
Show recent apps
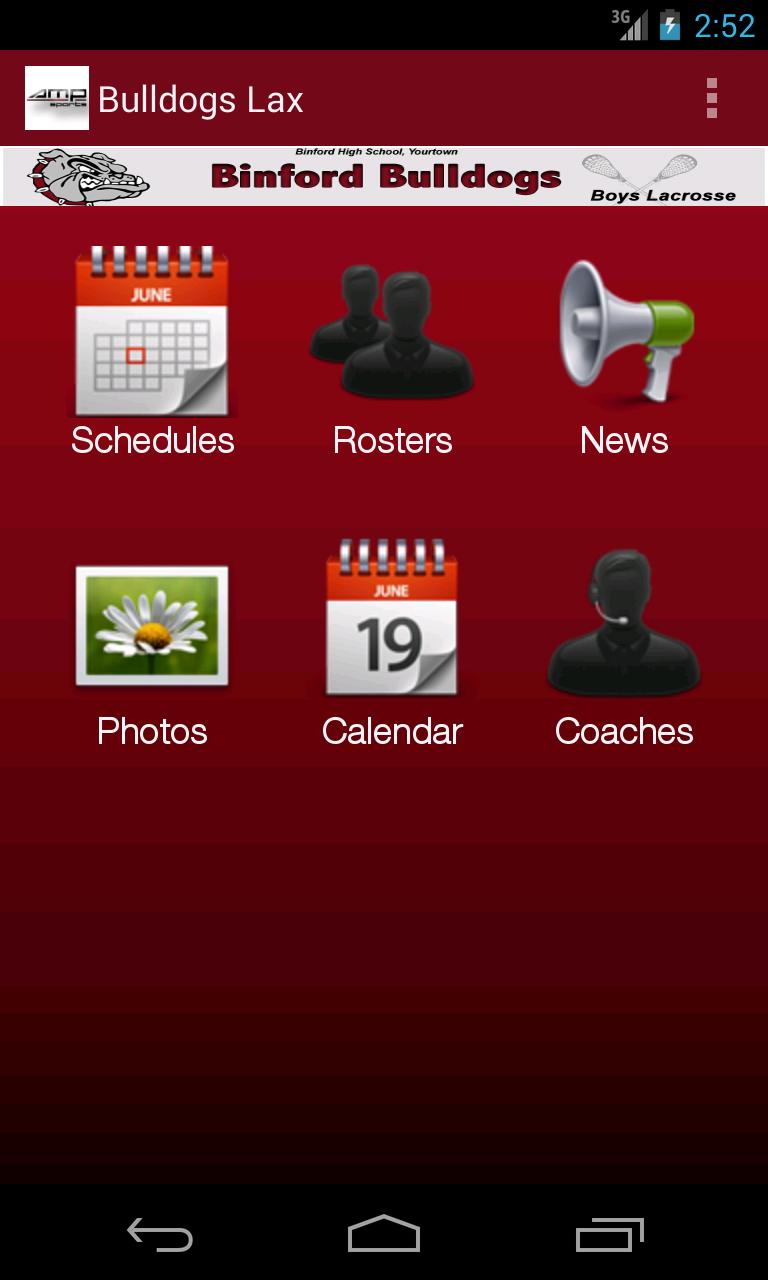pos(609,1235)
